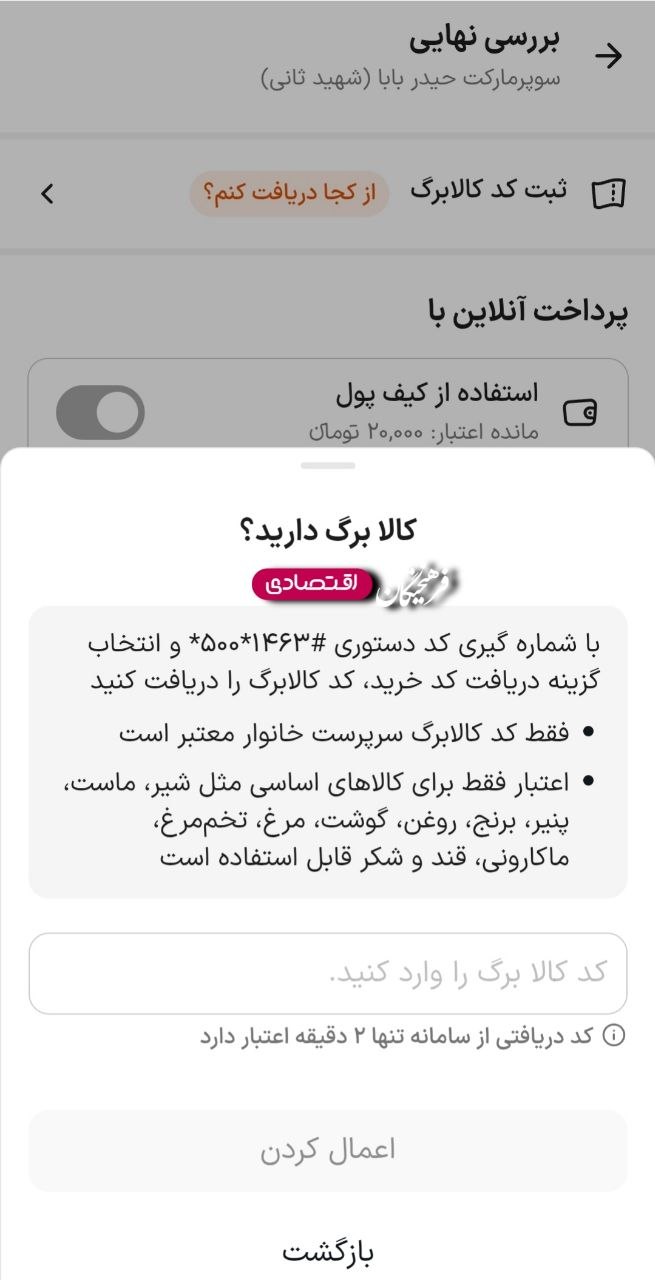Tap the کد کالا برگ input field

(x=328, y=973)
